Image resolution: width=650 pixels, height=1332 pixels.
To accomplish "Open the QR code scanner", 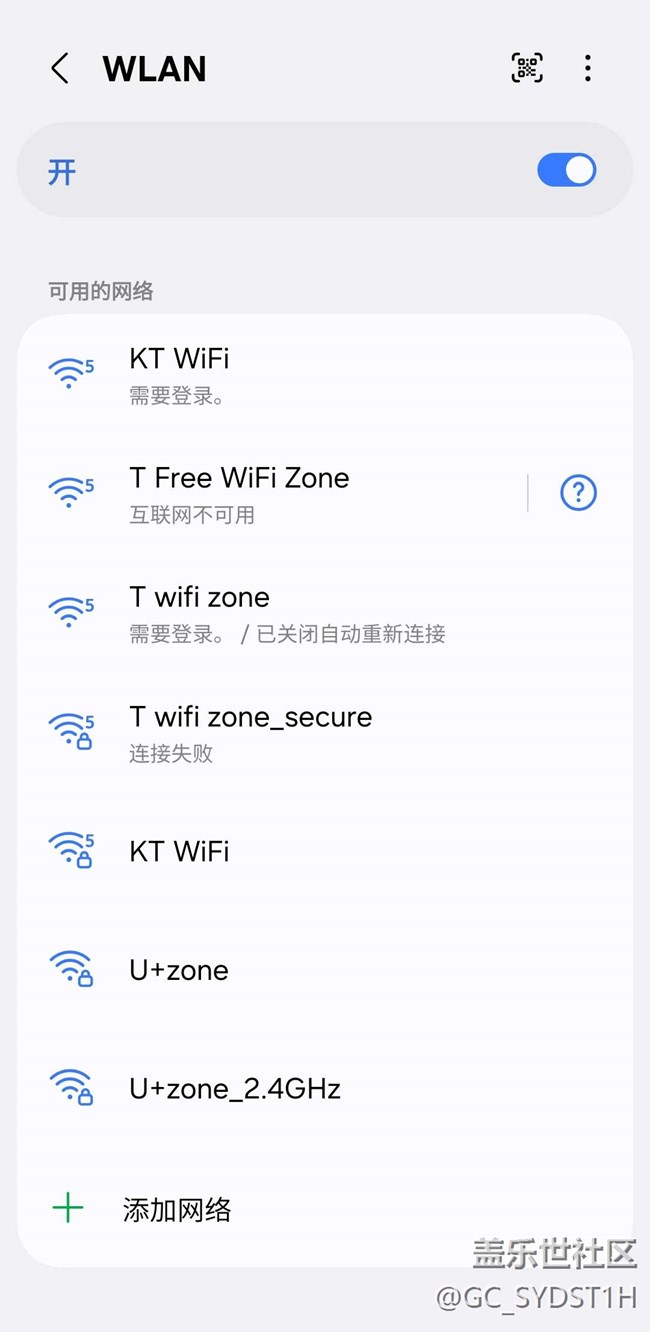I will coord(527,68).
